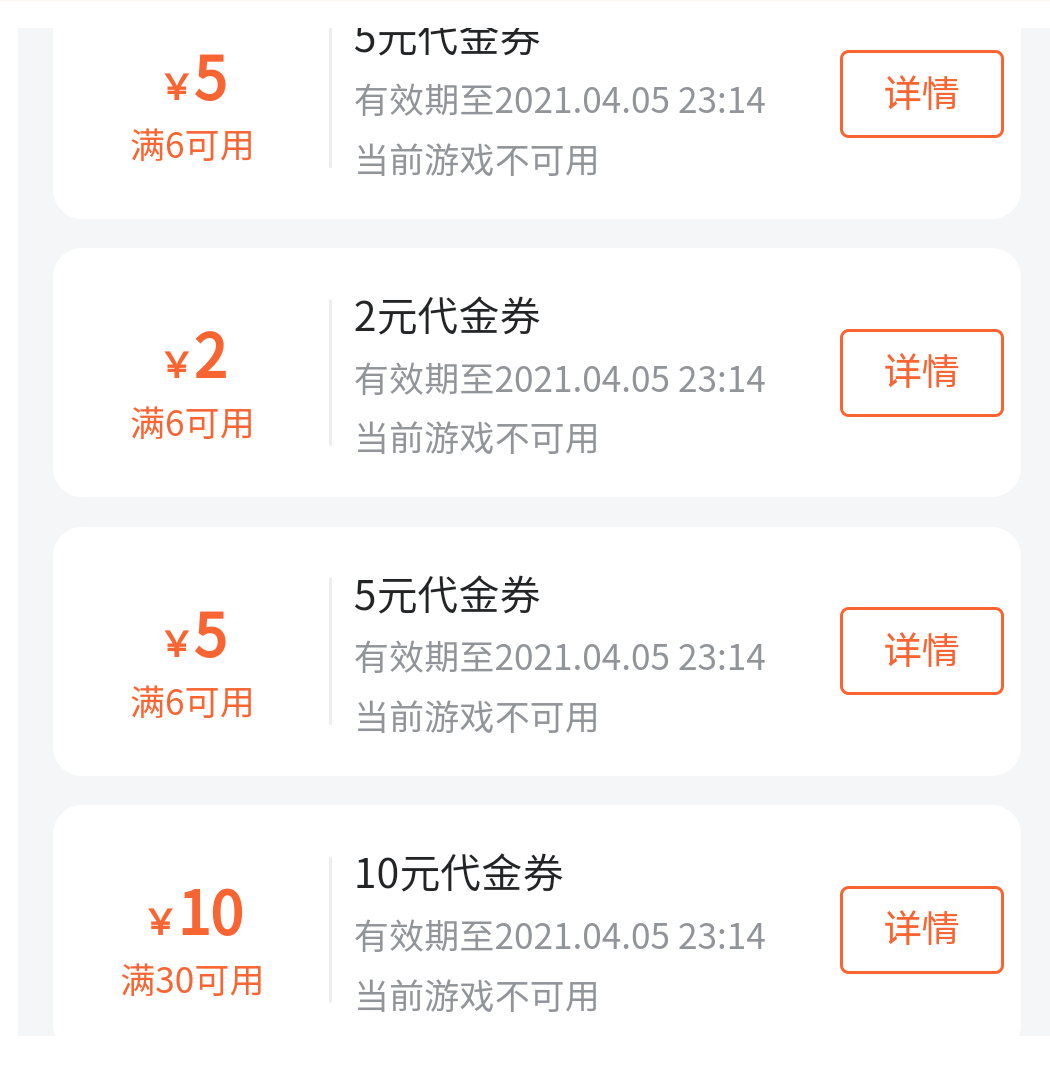Viewport: 1050px width, 1068px height.
Task: Select the 10元代金券 title text
Action: coord(460,872)
